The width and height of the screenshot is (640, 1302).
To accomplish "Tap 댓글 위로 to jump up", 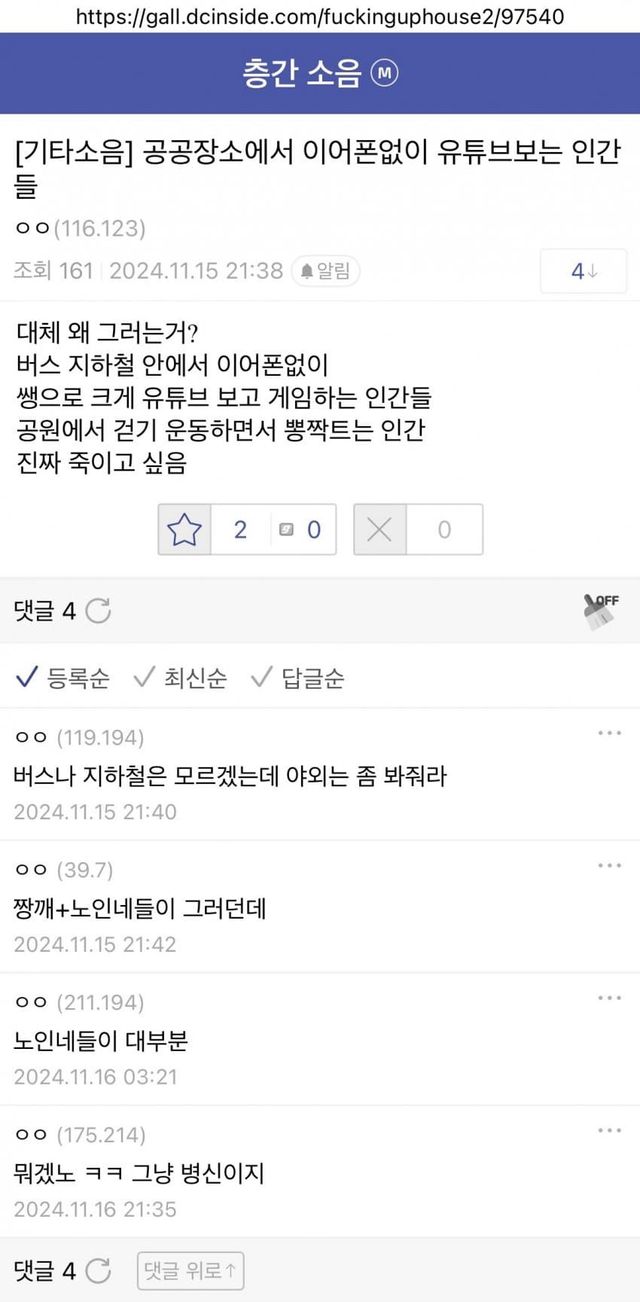I will click(x=190, y=1271).
